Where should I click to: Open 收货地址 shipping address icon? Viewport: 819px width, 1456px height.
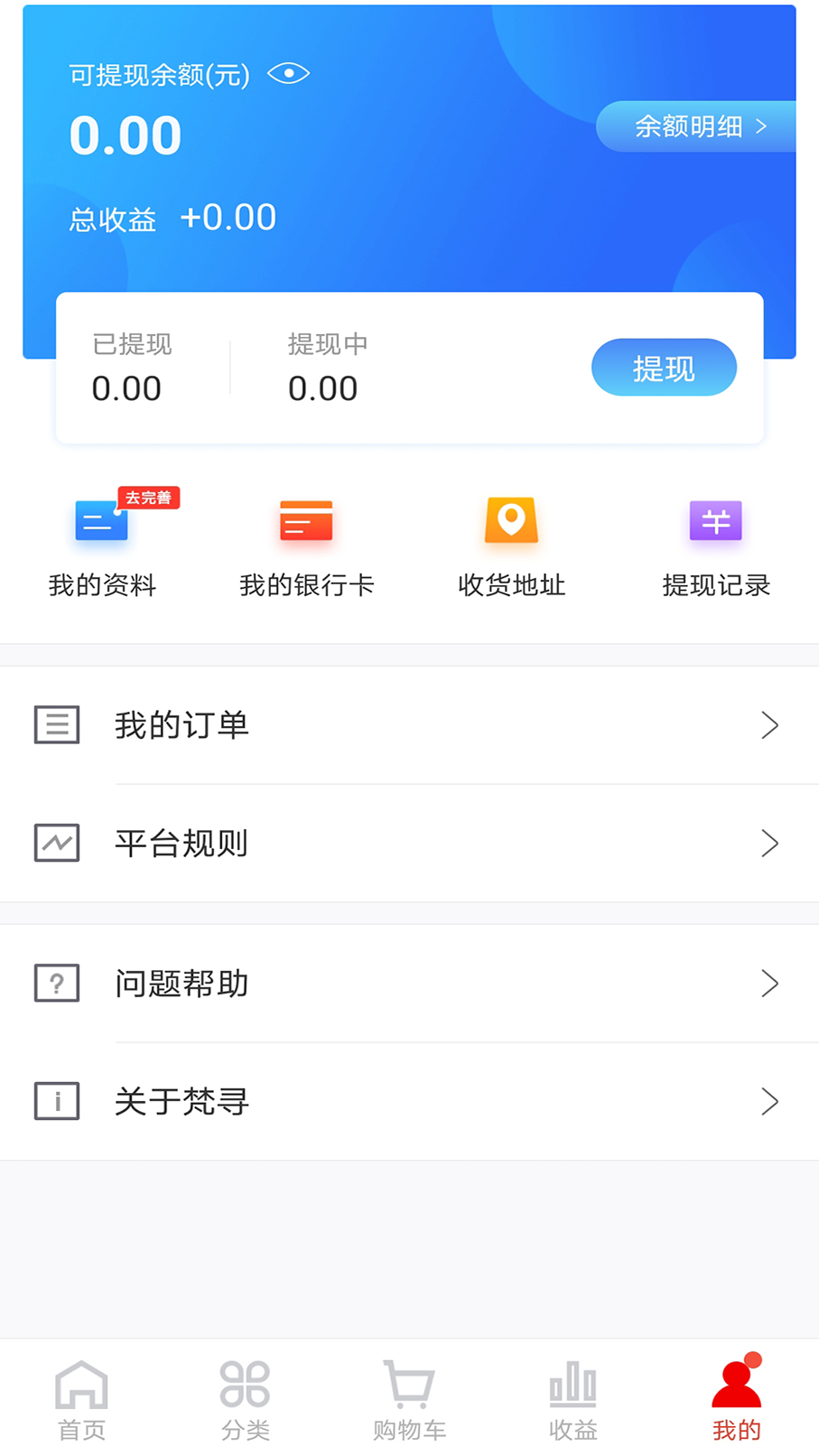(510, 520)
